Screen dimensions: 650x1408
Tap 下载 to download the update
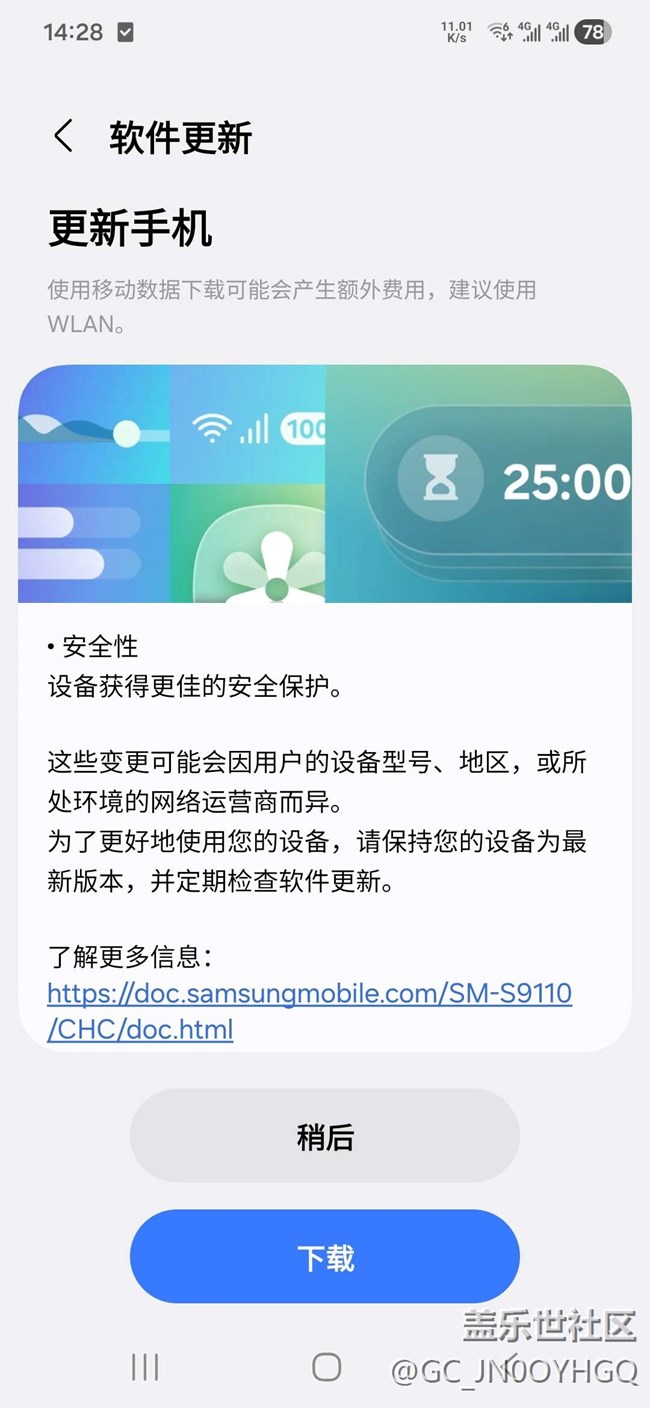click(325, 1257)
